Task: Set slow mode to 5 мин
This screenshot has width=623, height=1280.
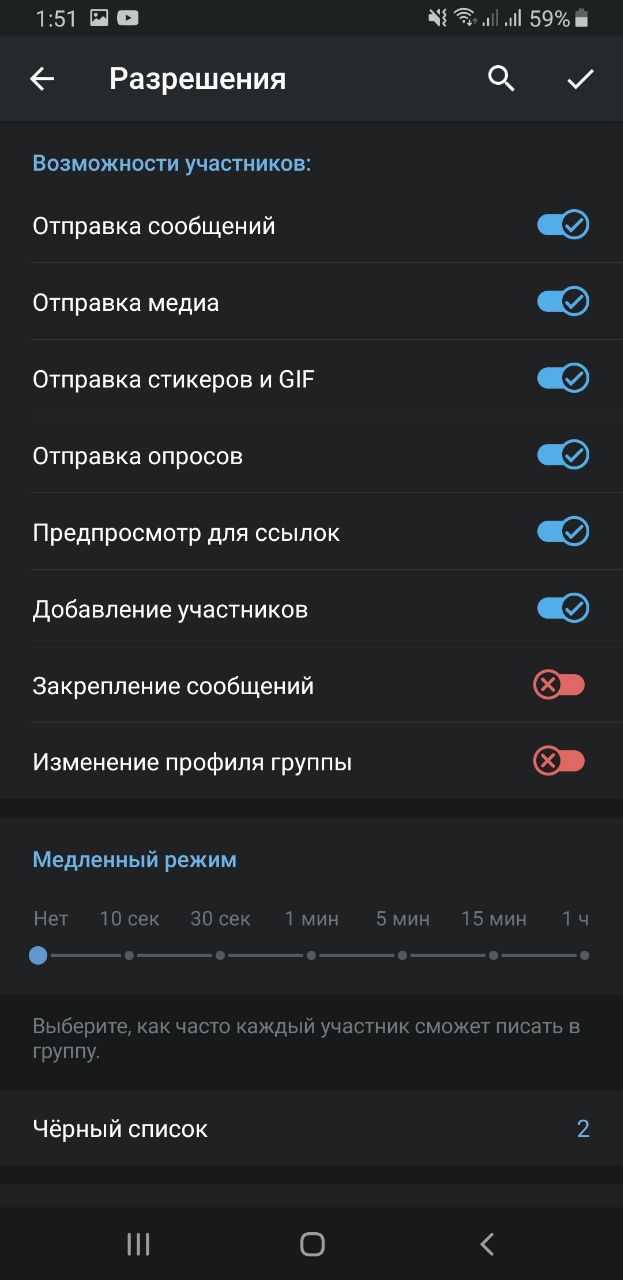Action: pos(402,955)
